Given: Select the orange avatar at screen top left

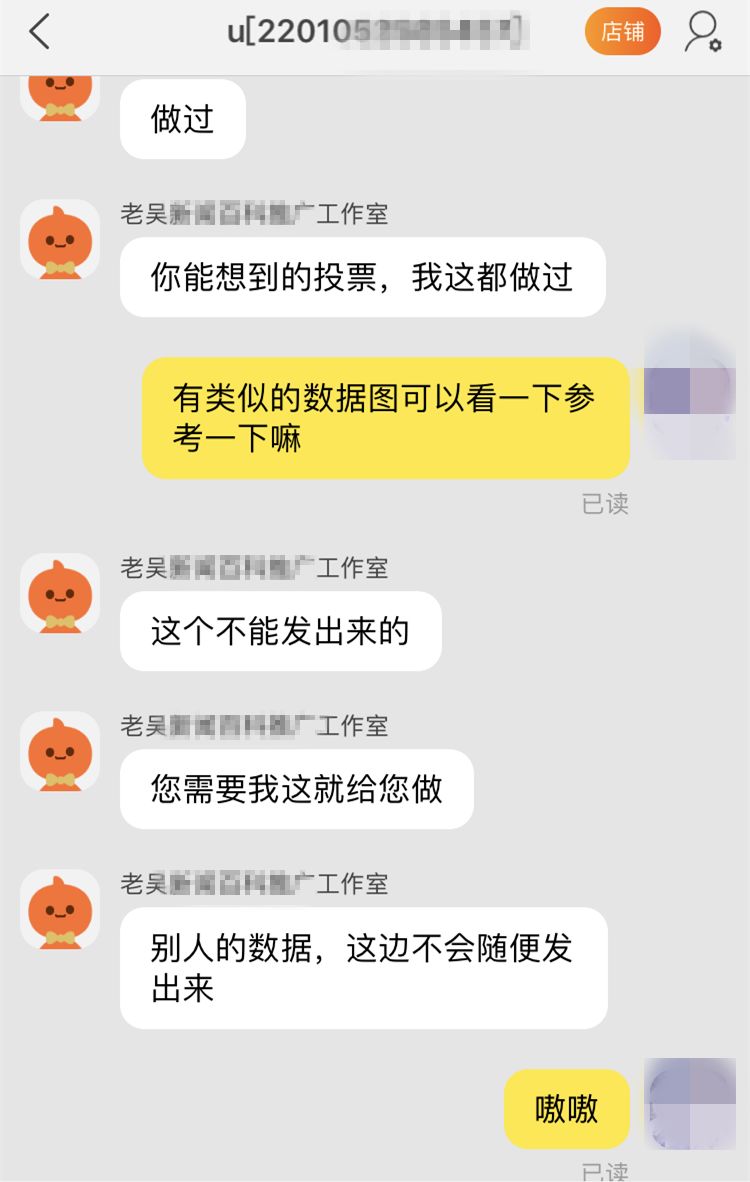Looking at the screenshot, I should 58,90.
